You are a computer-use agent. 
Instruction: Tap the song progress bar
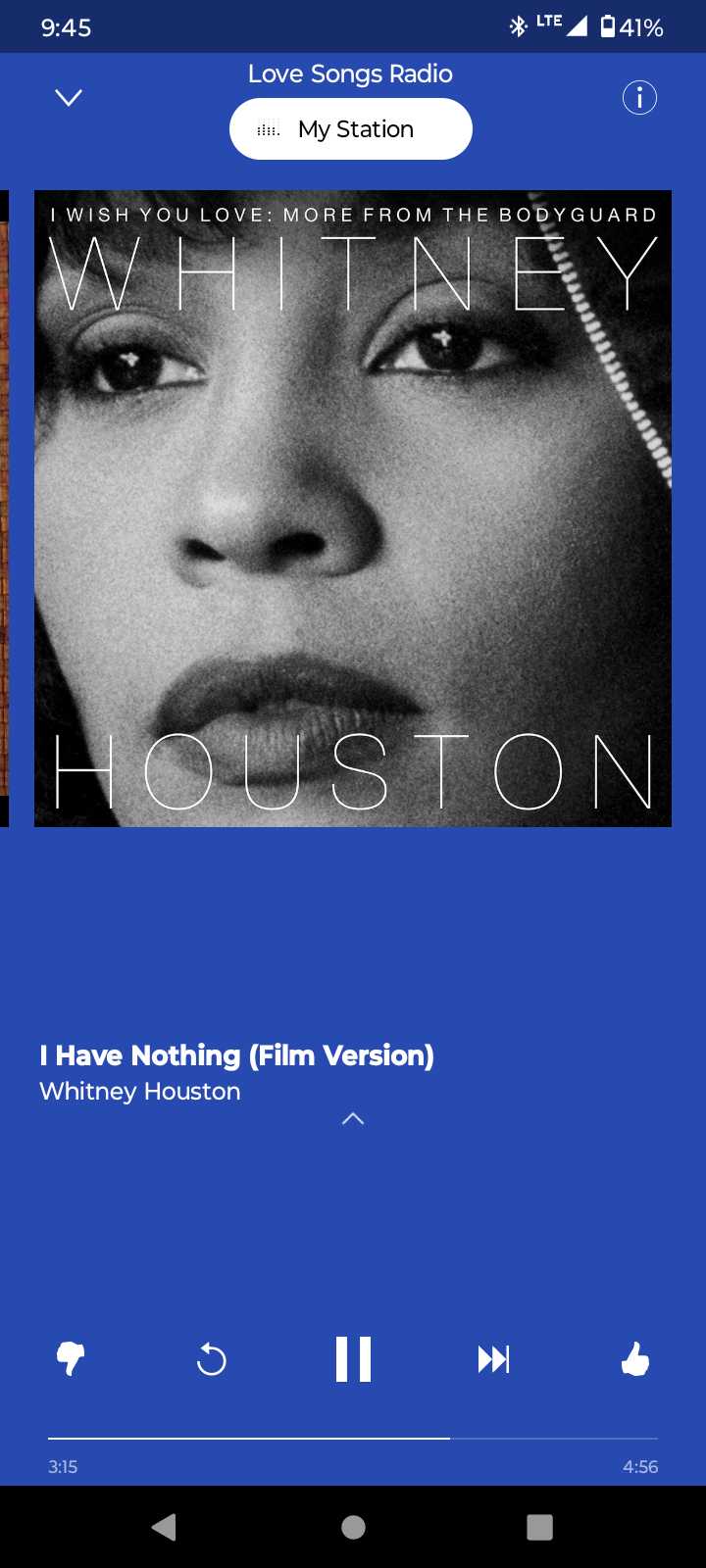tap(353, 1439)
